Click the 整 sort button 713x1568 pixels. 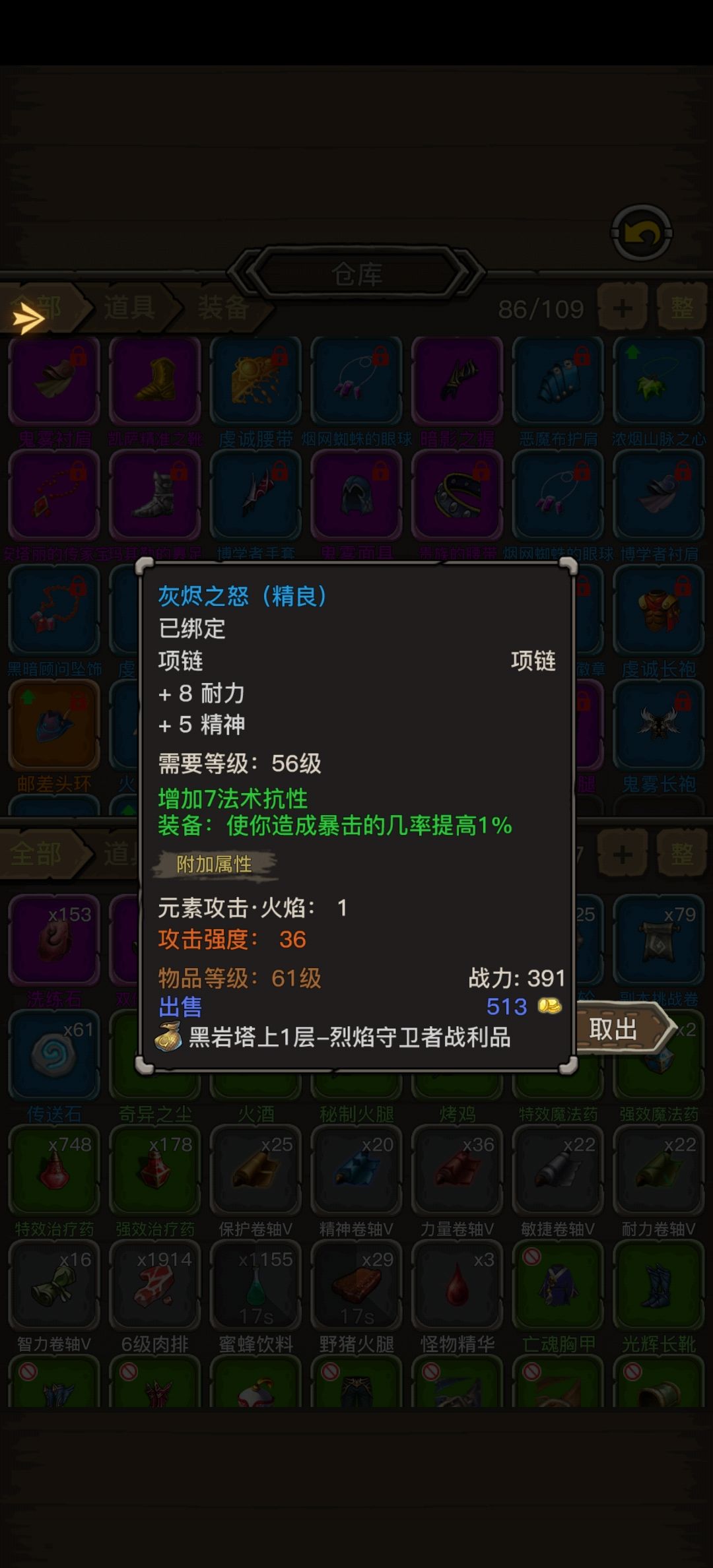pyautogui.click(x=684, y=307)
